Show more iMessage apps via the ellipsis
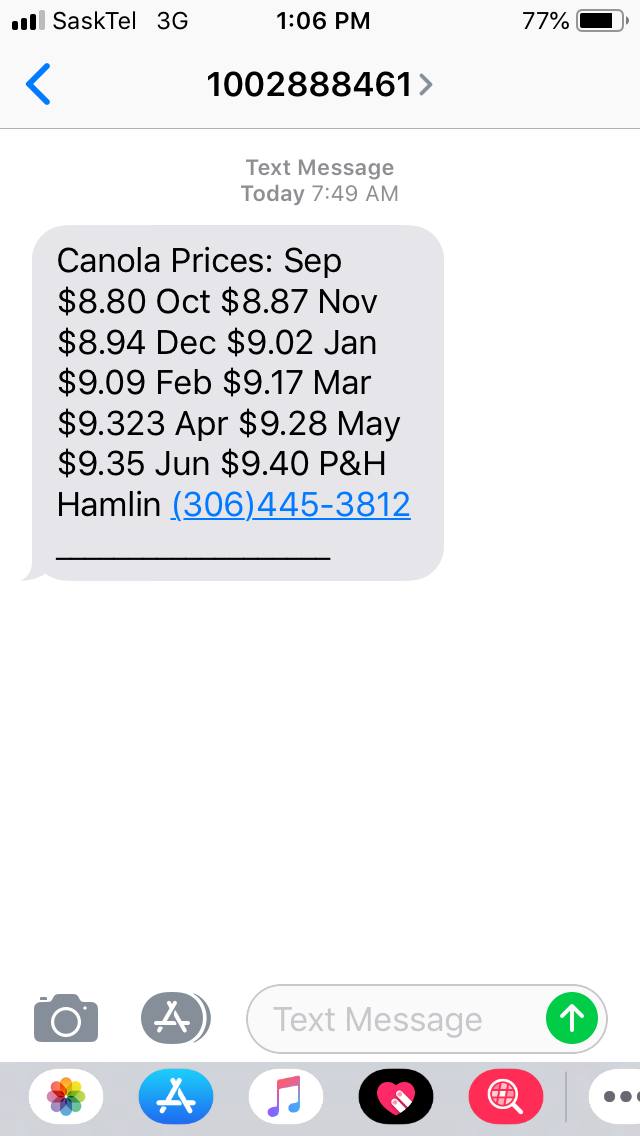Image resolution: width=640 pixels, height=1136 pixels. tap(616, 1096)
